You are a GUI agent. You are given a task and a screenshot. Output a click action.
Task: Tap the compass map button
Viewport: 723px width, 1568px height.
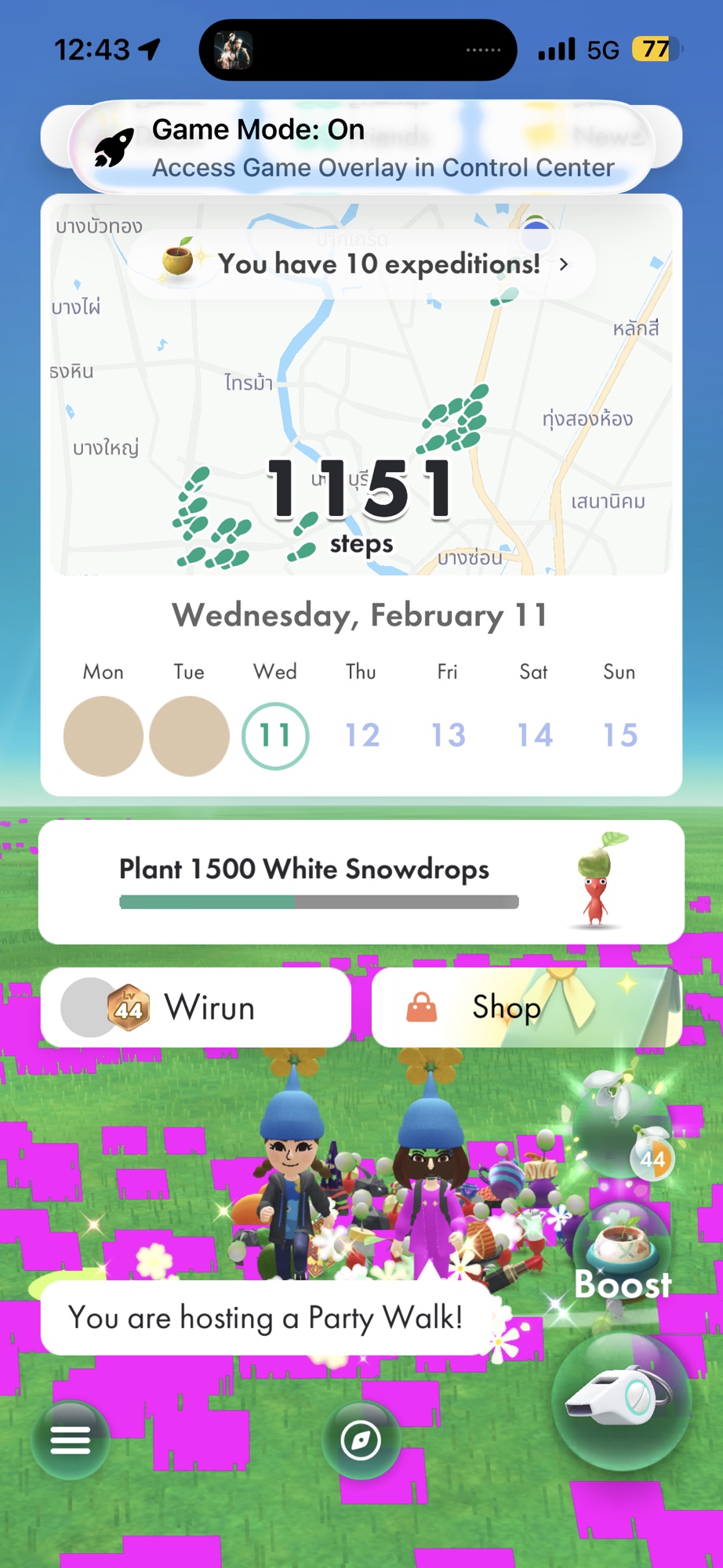[361, 1440]
